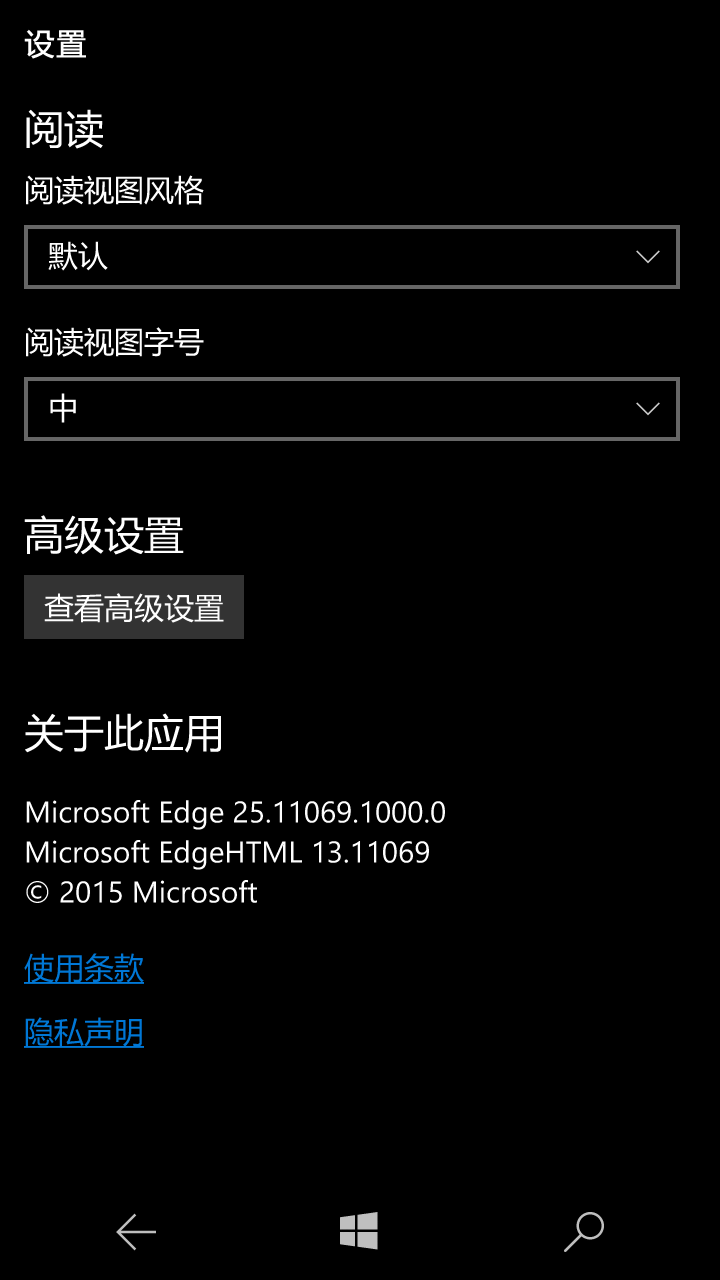Tap the Windows home button

(359, 1231)
